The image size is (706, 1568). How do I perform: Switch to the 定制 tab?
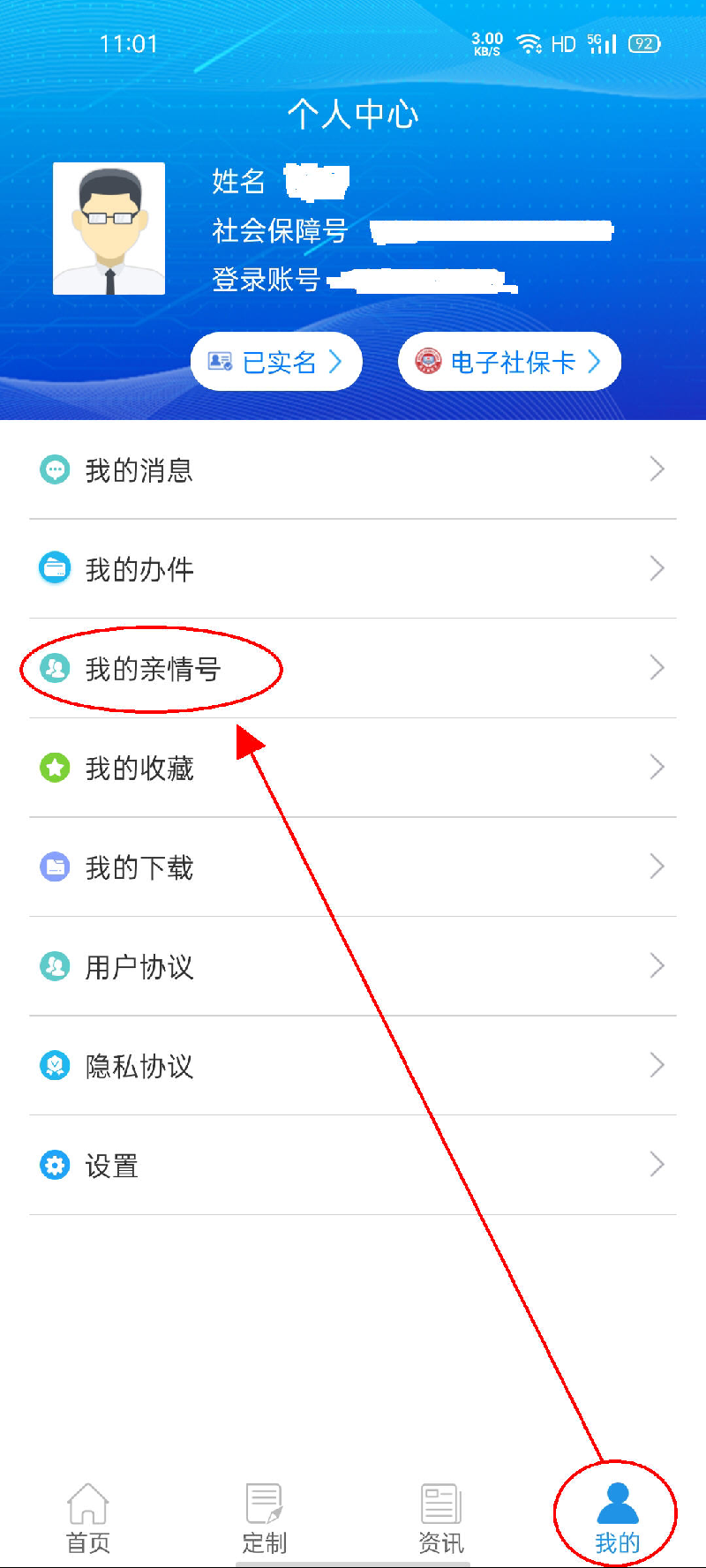(265, 1518)
